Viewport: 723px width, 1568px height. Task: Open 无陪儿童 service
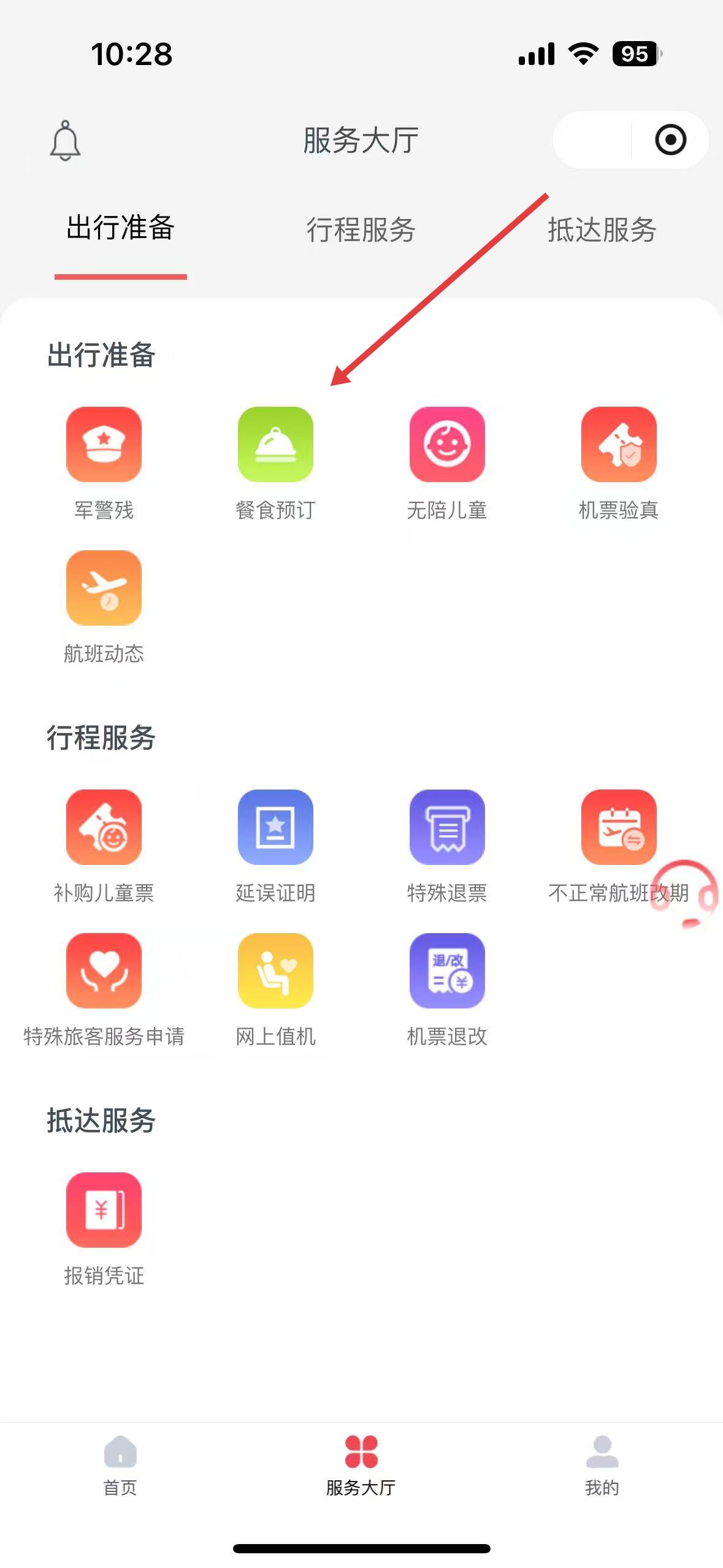tap(447, 444)
